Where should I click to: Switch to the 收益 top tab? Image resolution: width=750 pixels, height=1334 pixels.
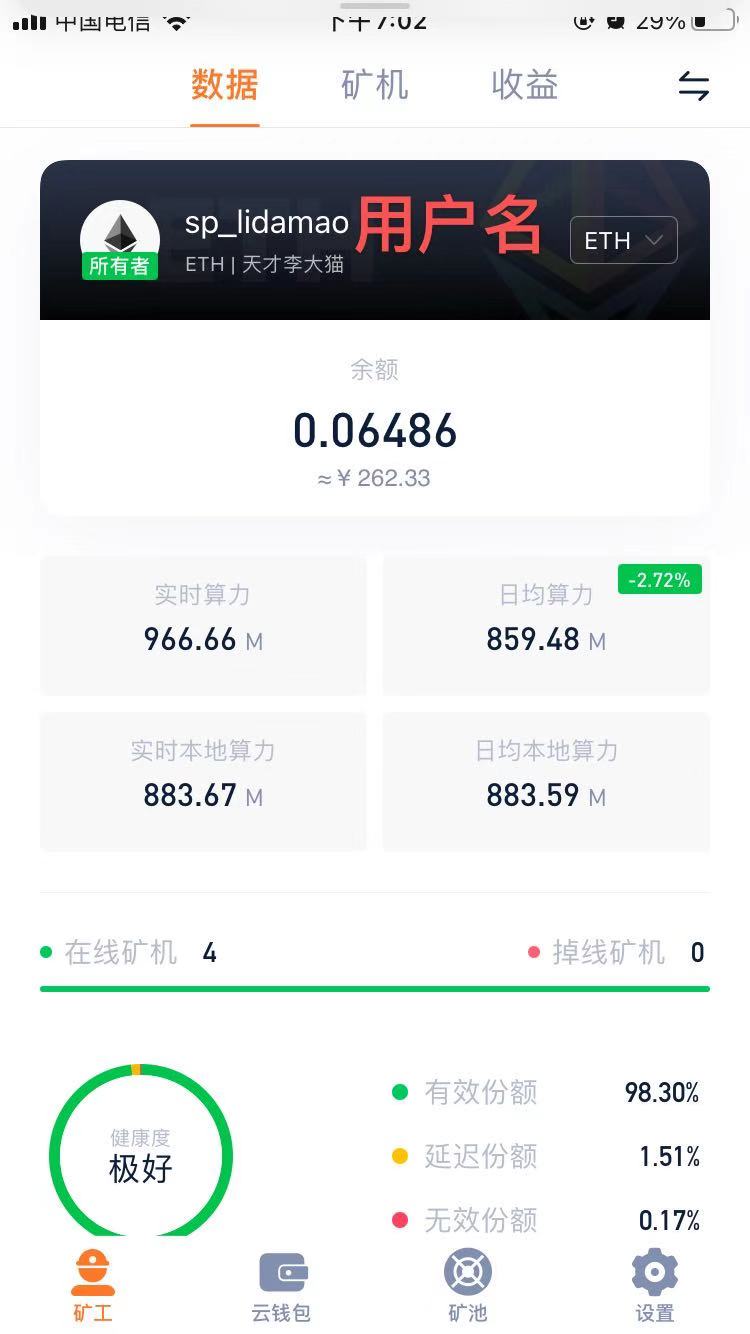[x=524, y=85]
